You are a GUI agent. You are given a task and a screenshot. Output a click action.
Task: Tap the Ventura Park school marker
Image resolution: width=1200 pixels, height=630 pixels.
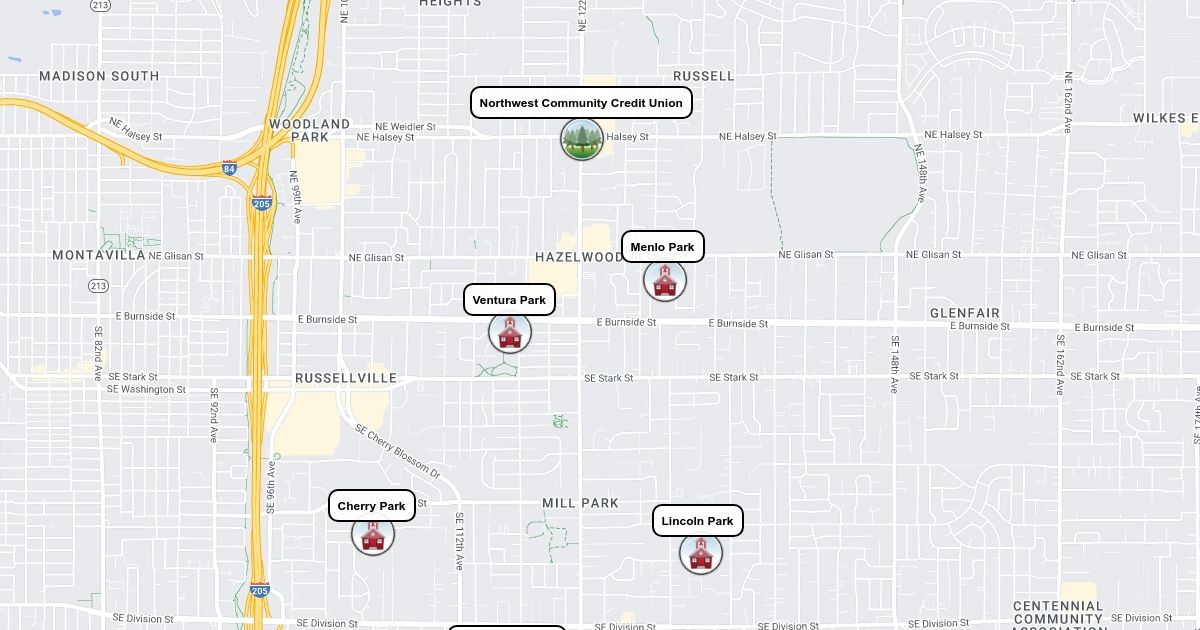click(509, 333)
